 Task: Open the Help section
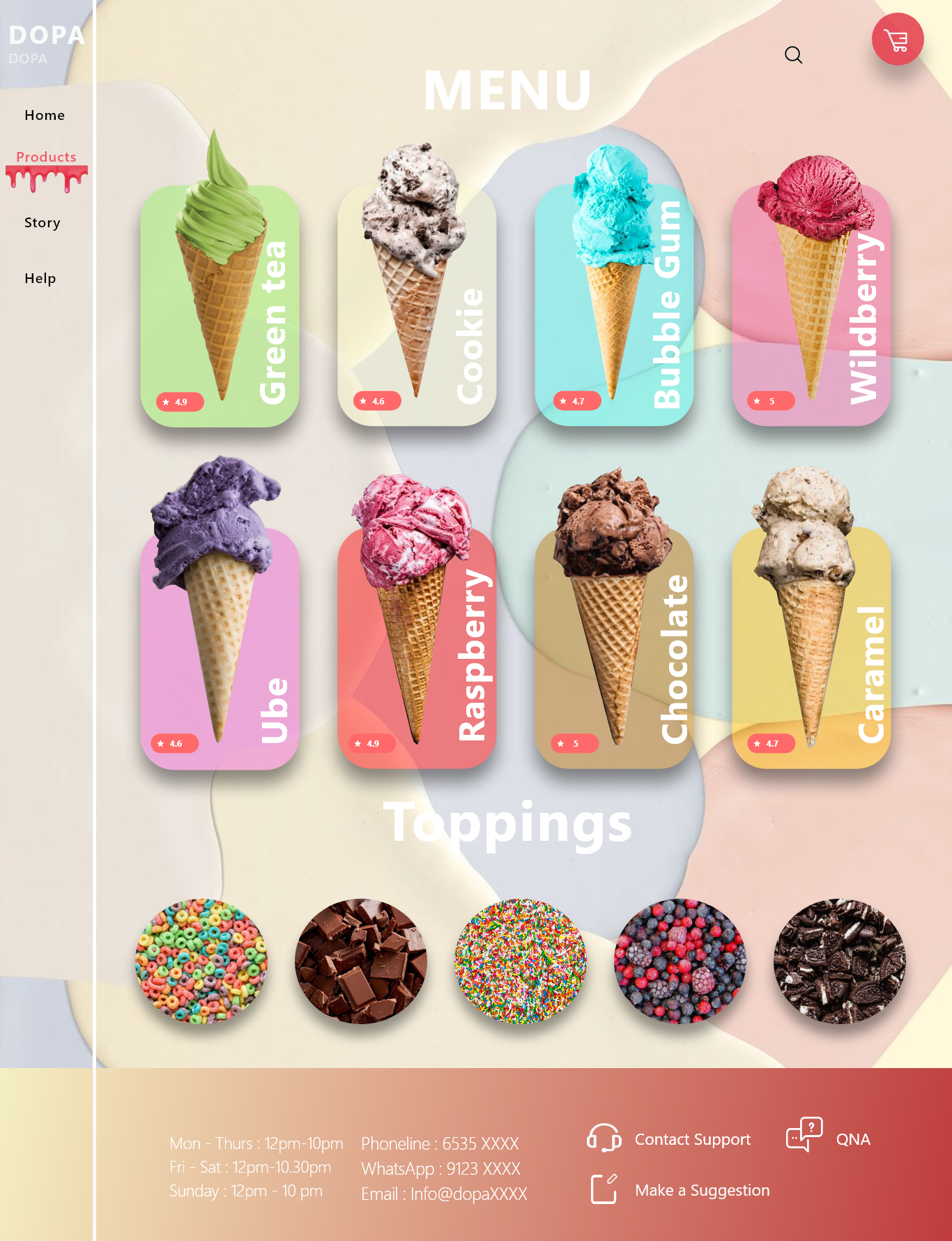point(40,278)
